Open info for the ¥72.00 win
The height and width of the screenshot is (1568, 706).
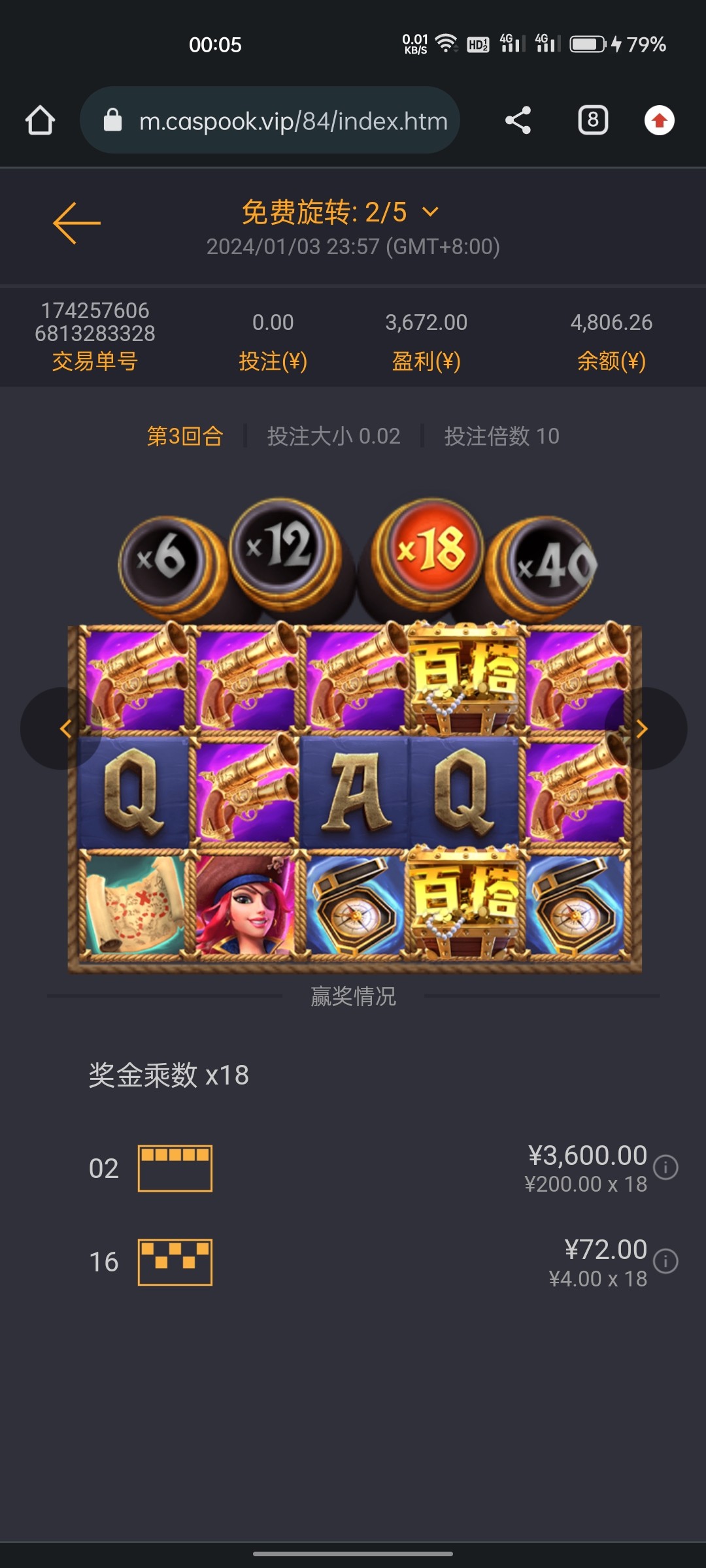[x=665, y=1261]
